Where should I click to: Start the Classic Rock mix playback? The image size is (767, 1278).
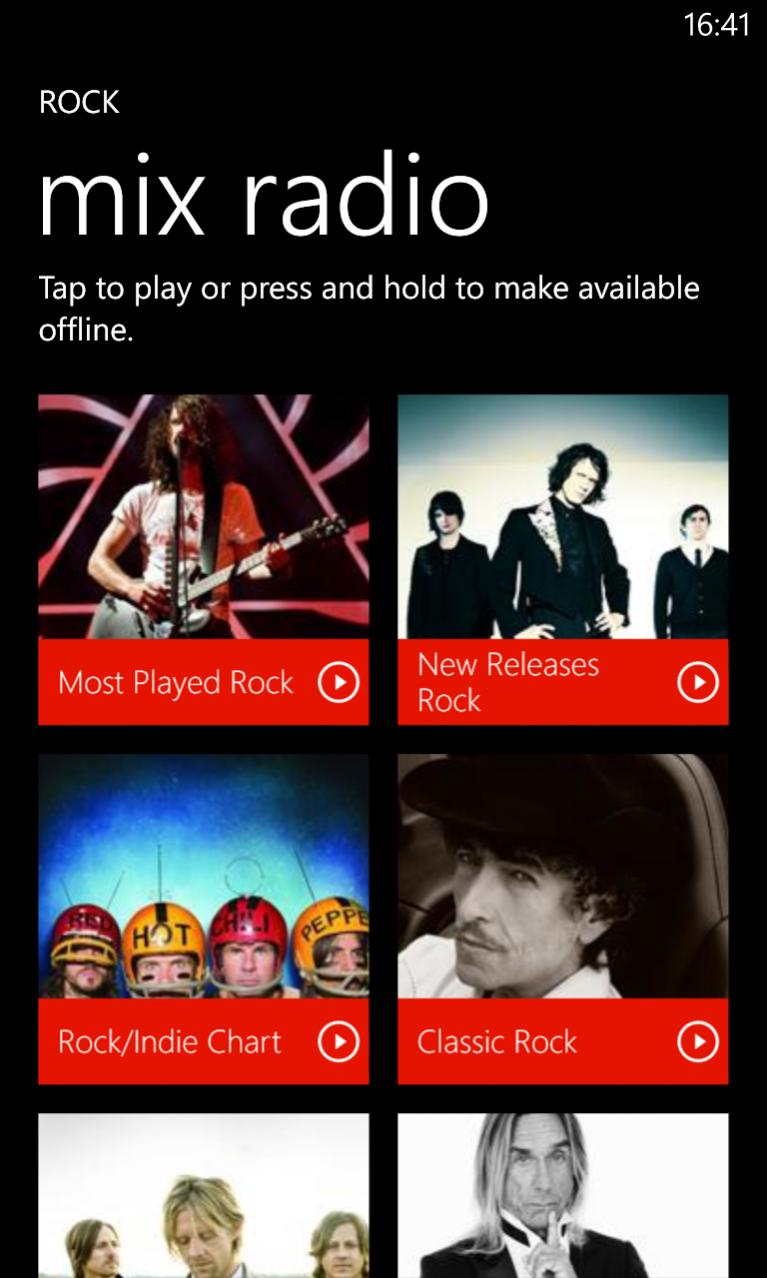(697, 1043)
